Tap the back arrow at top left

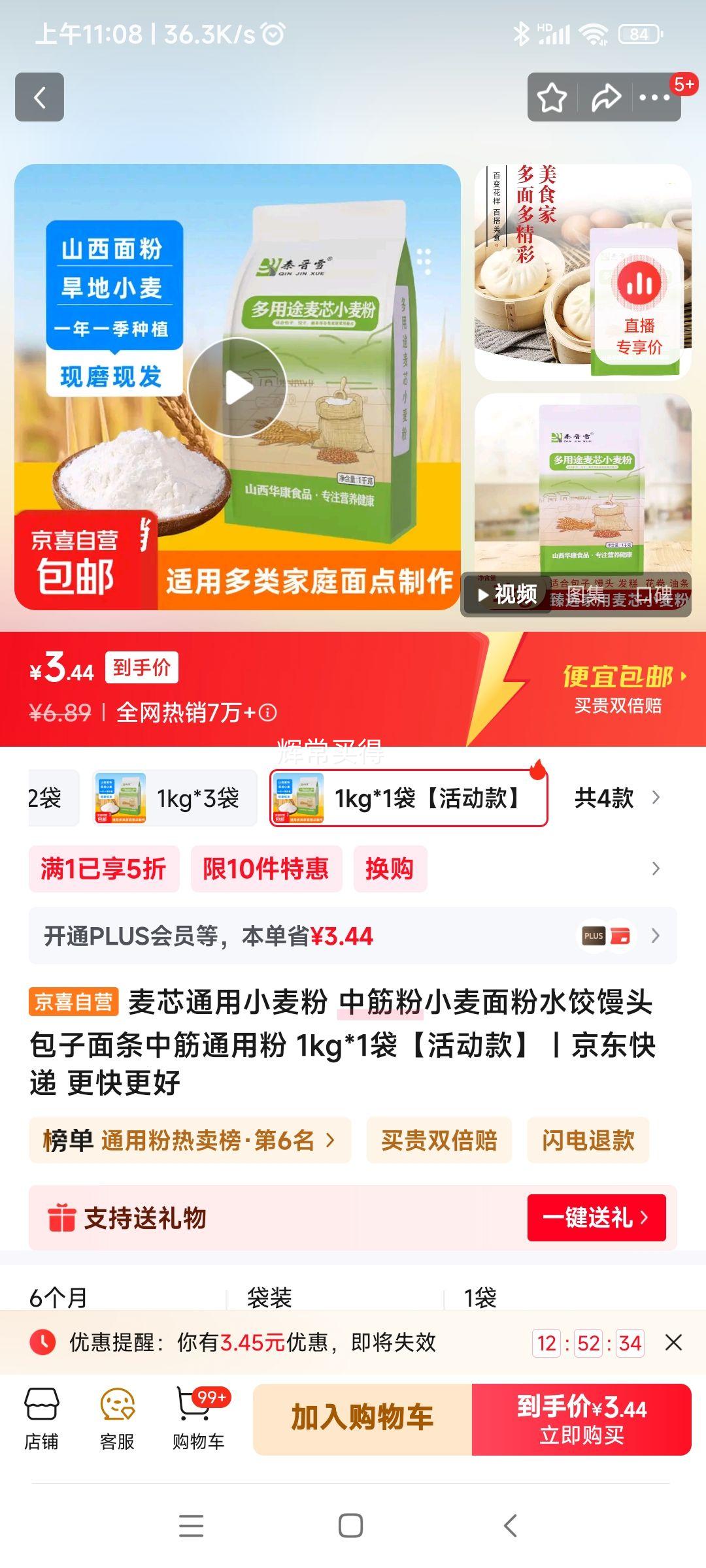coord(39,97)
